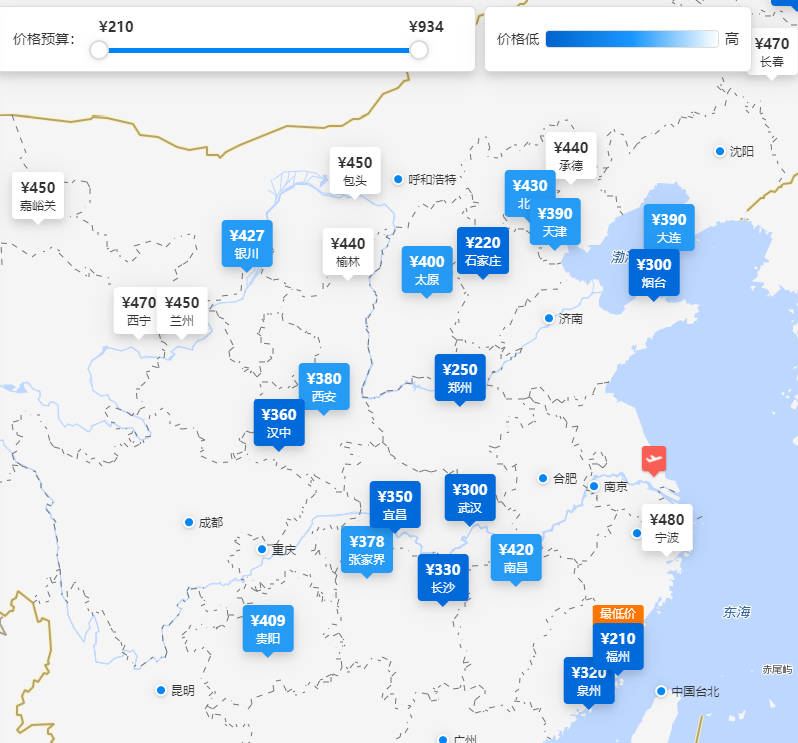Tap the ¥934 maximum budget slider handle

point(419,50)
